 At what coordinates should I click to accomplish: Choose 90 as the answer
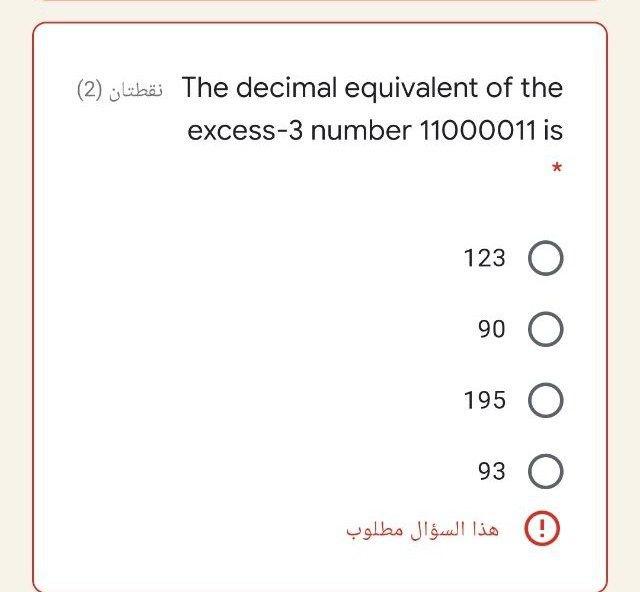[545, 330]
